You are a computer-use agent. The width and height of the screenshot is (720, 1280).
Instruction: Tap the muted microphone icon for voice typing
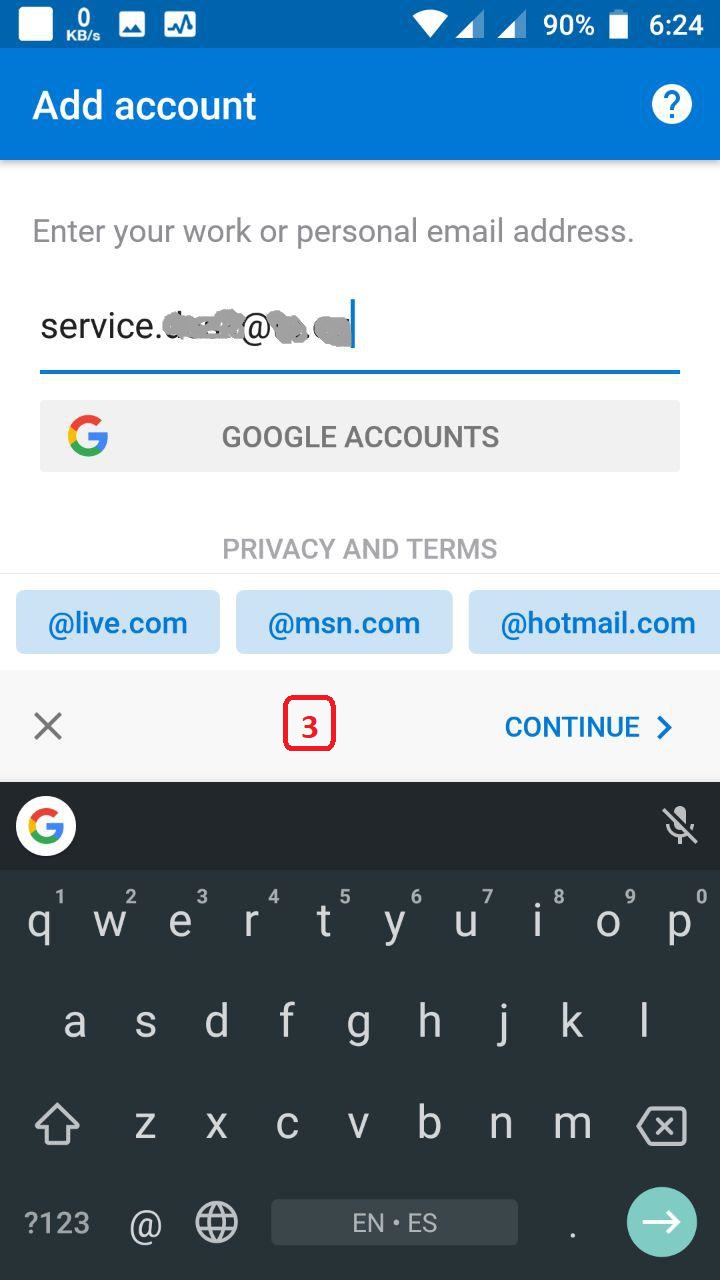pos(680,825)
